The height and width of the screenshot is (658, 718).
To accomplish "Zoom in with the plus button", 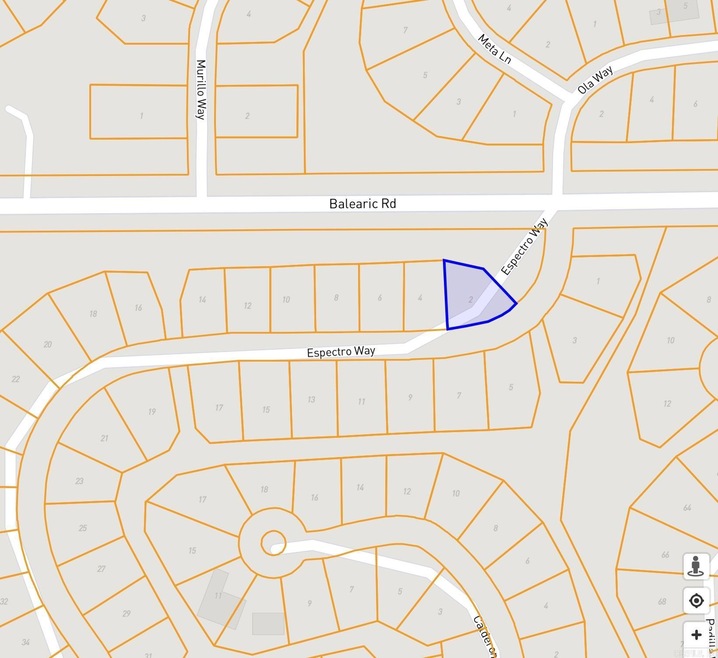I will pyautogui.click(x=697, y=635).
